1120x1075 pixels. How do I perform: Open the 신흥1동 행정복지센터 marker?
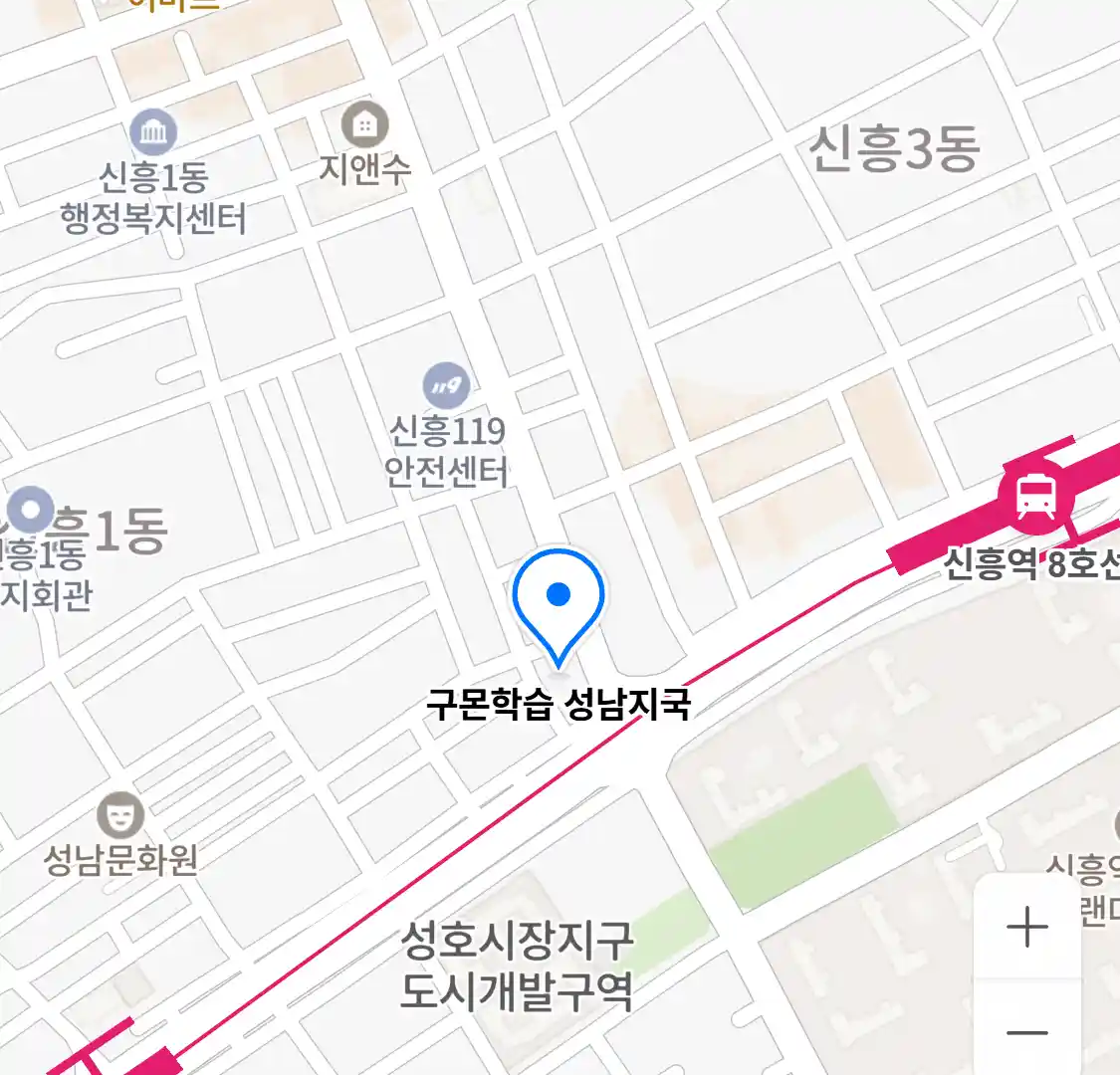pos(153,131)
